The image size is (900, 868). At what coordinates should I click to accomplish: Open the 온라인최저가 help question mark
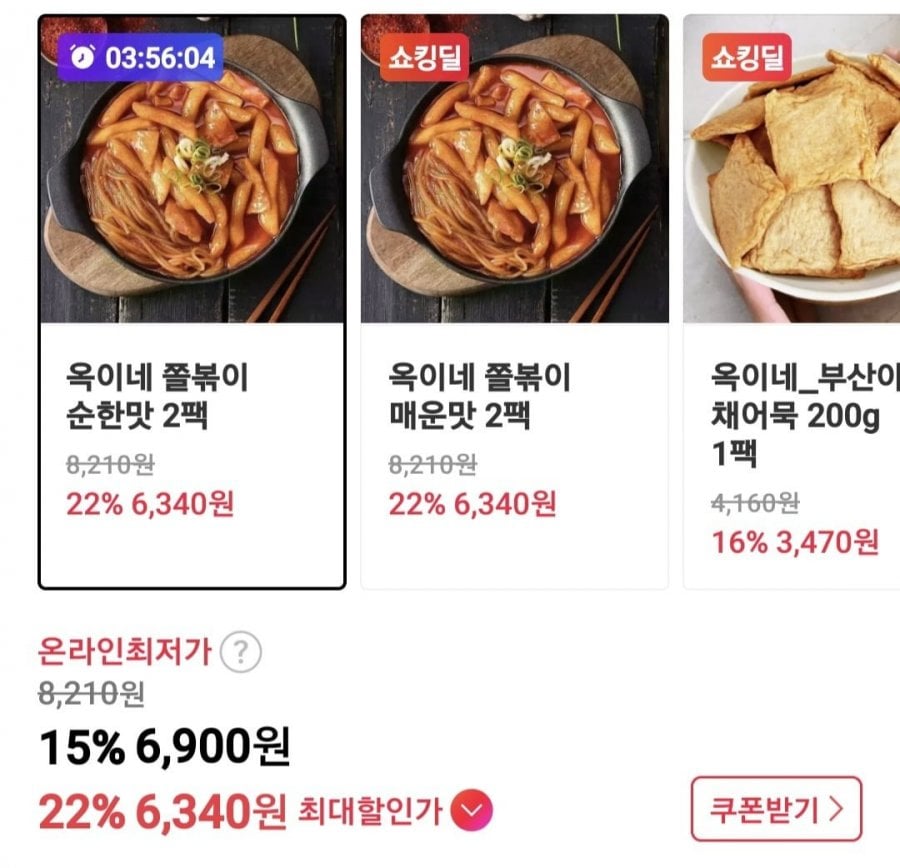pyautogui.click(x=240, y=654)
